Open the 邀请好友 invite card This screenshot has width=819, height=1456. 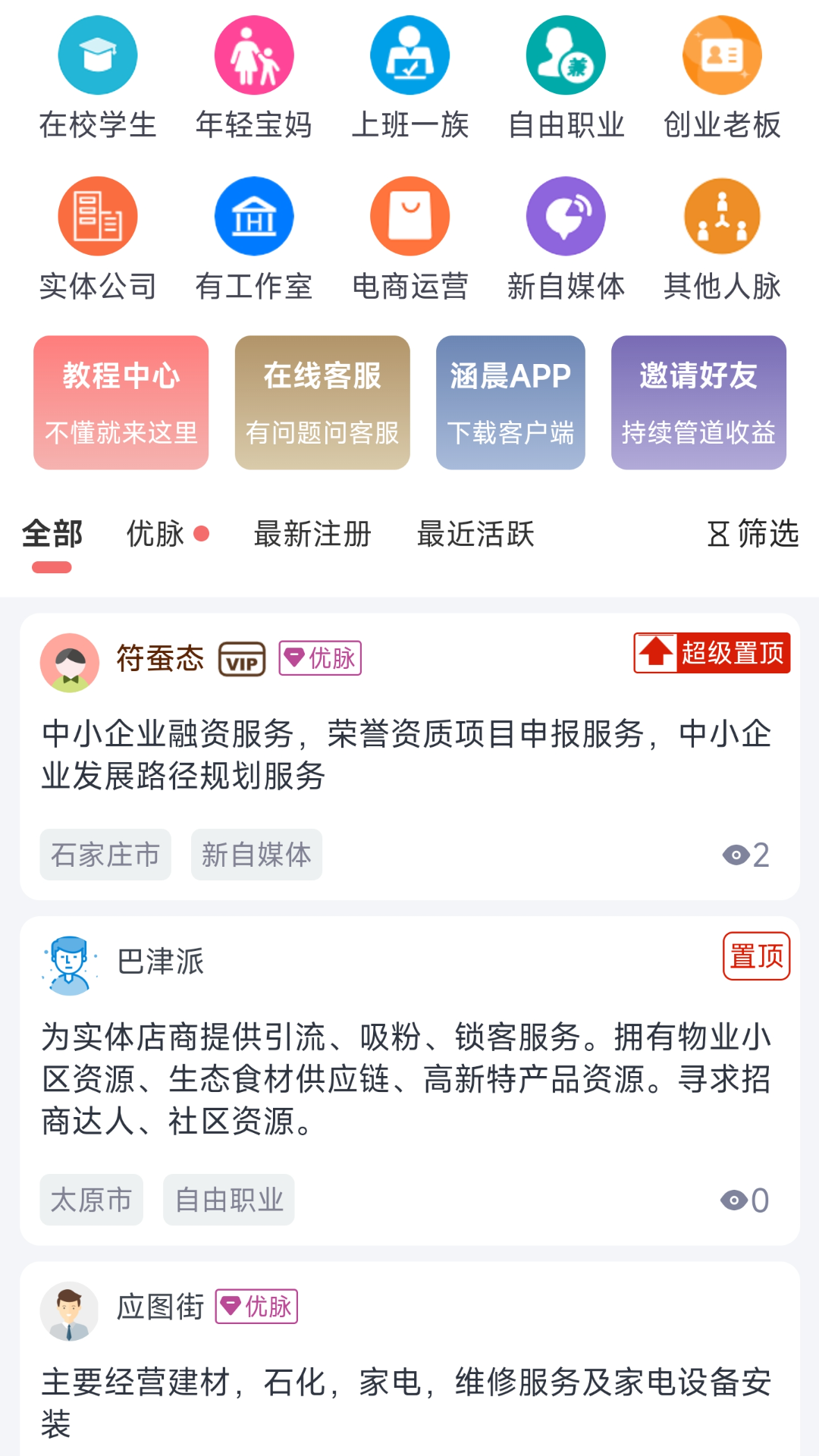698,403
